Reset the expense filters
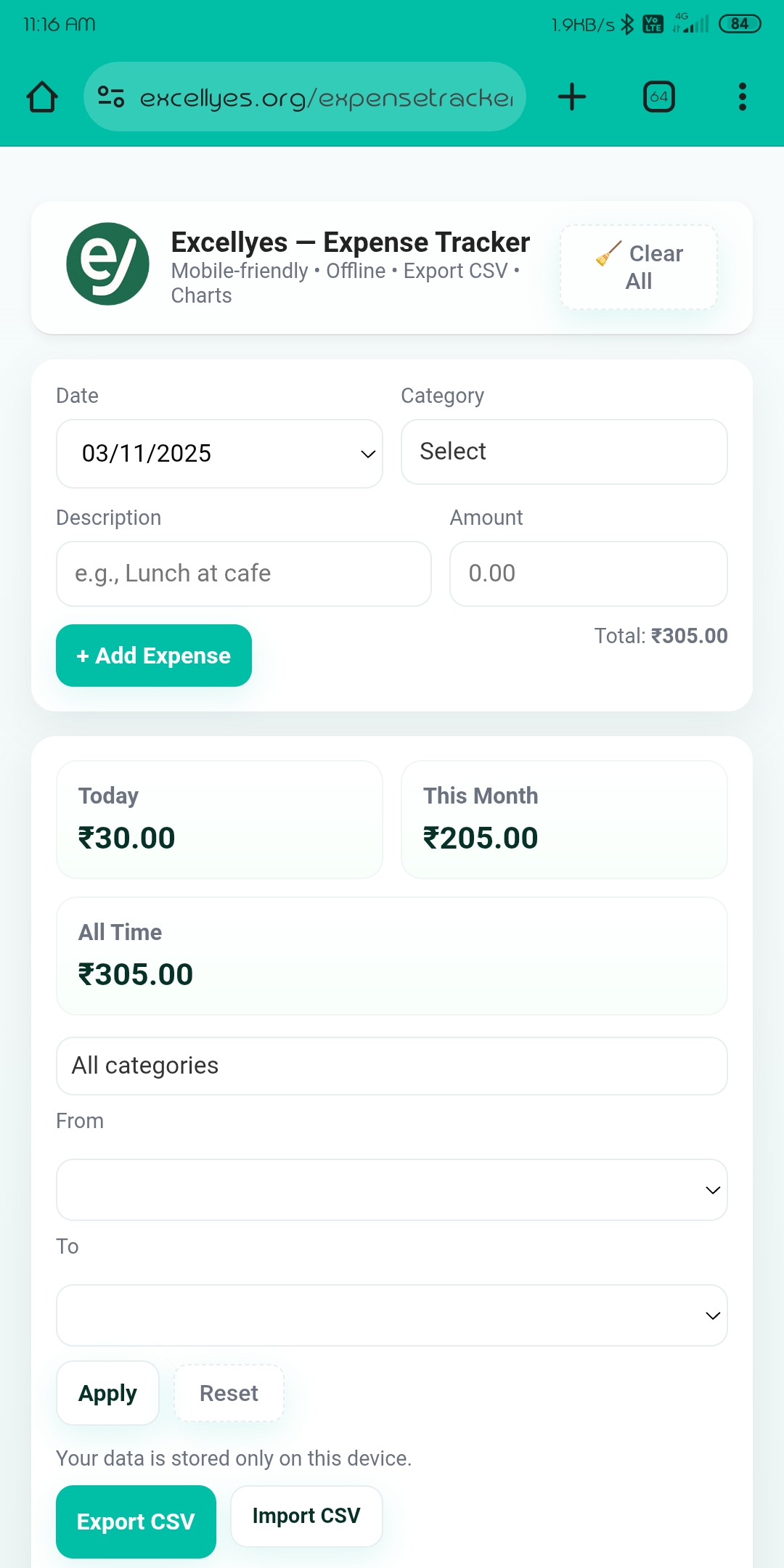784x1568 pixels. [x=228, y=1392]
